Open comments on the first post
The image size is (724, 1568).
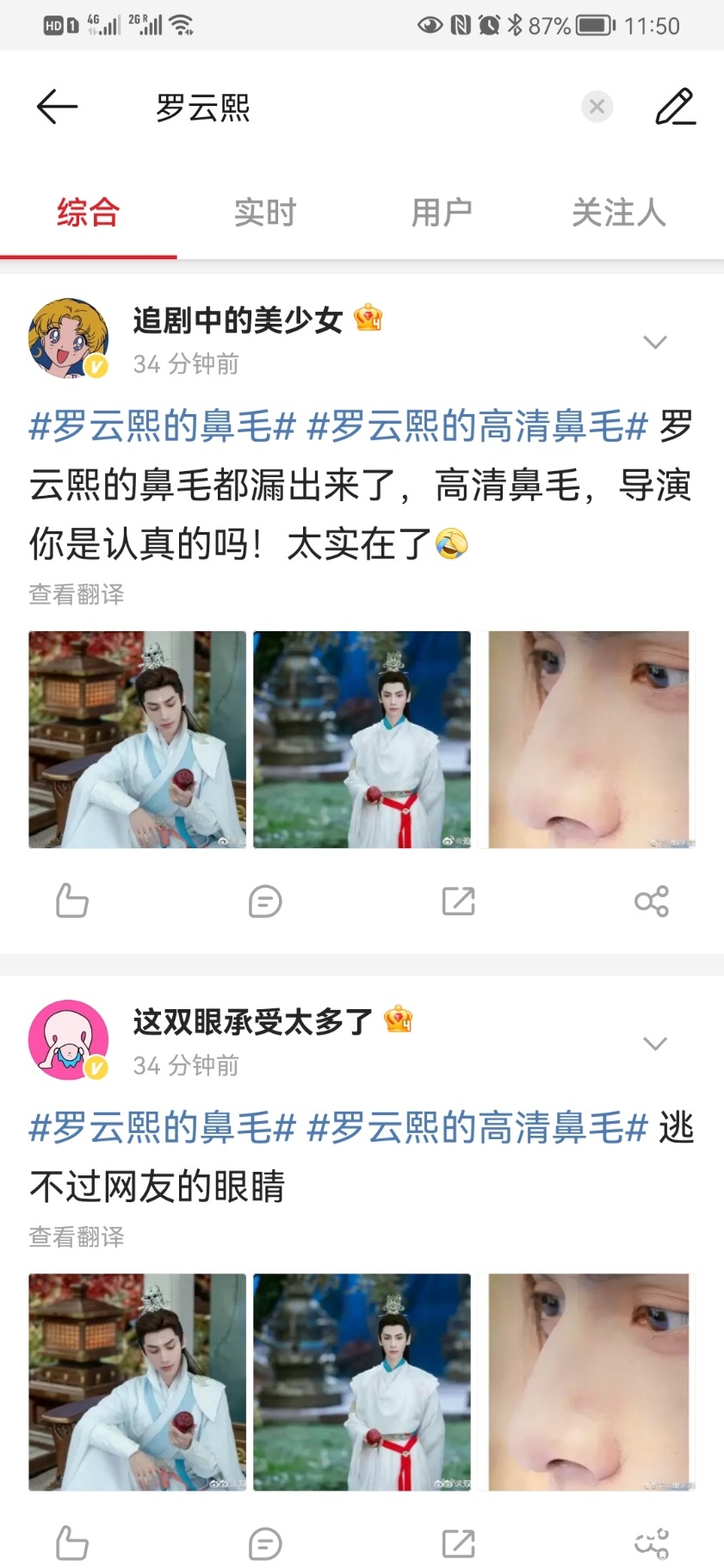tap(265, 902)
